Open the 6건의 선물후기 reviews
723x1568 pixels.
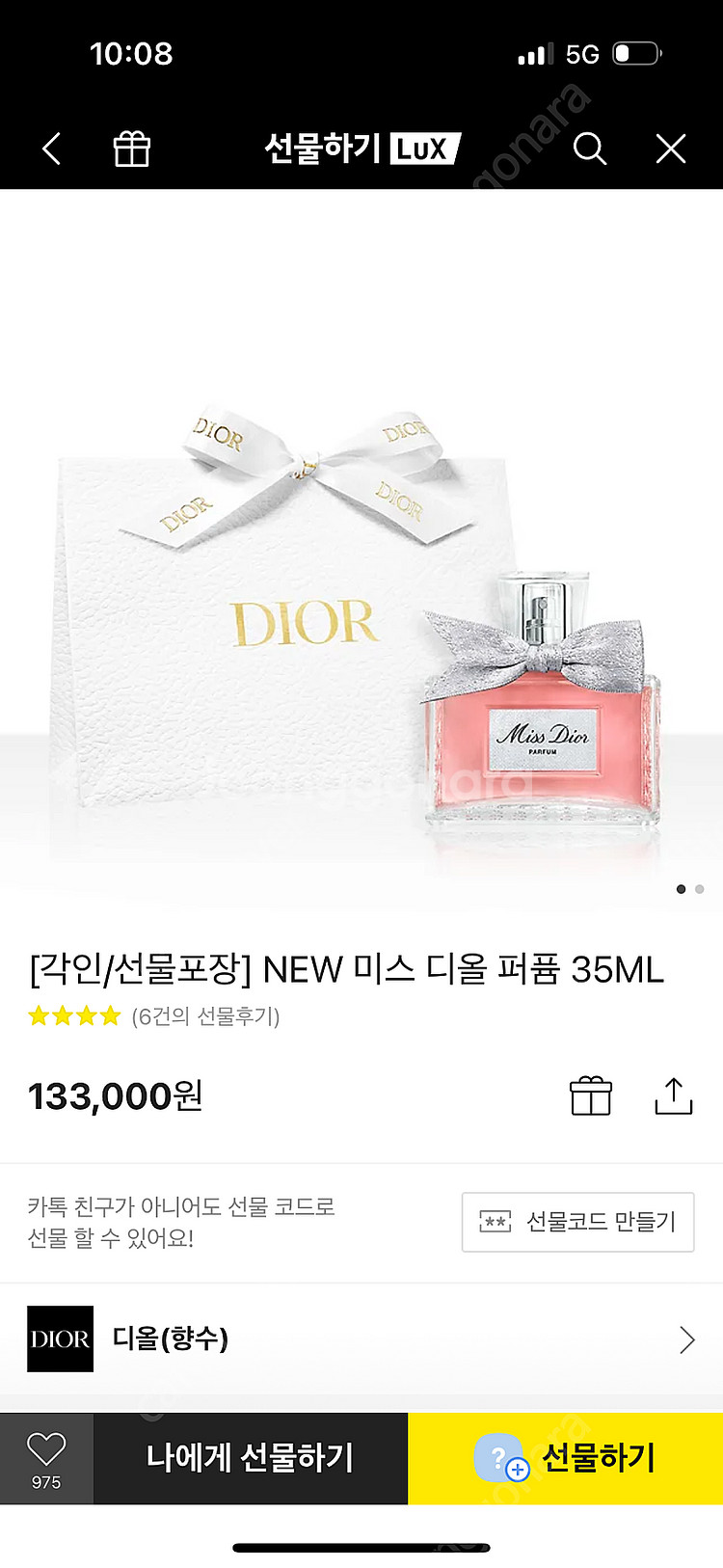tap(205, 1016)
